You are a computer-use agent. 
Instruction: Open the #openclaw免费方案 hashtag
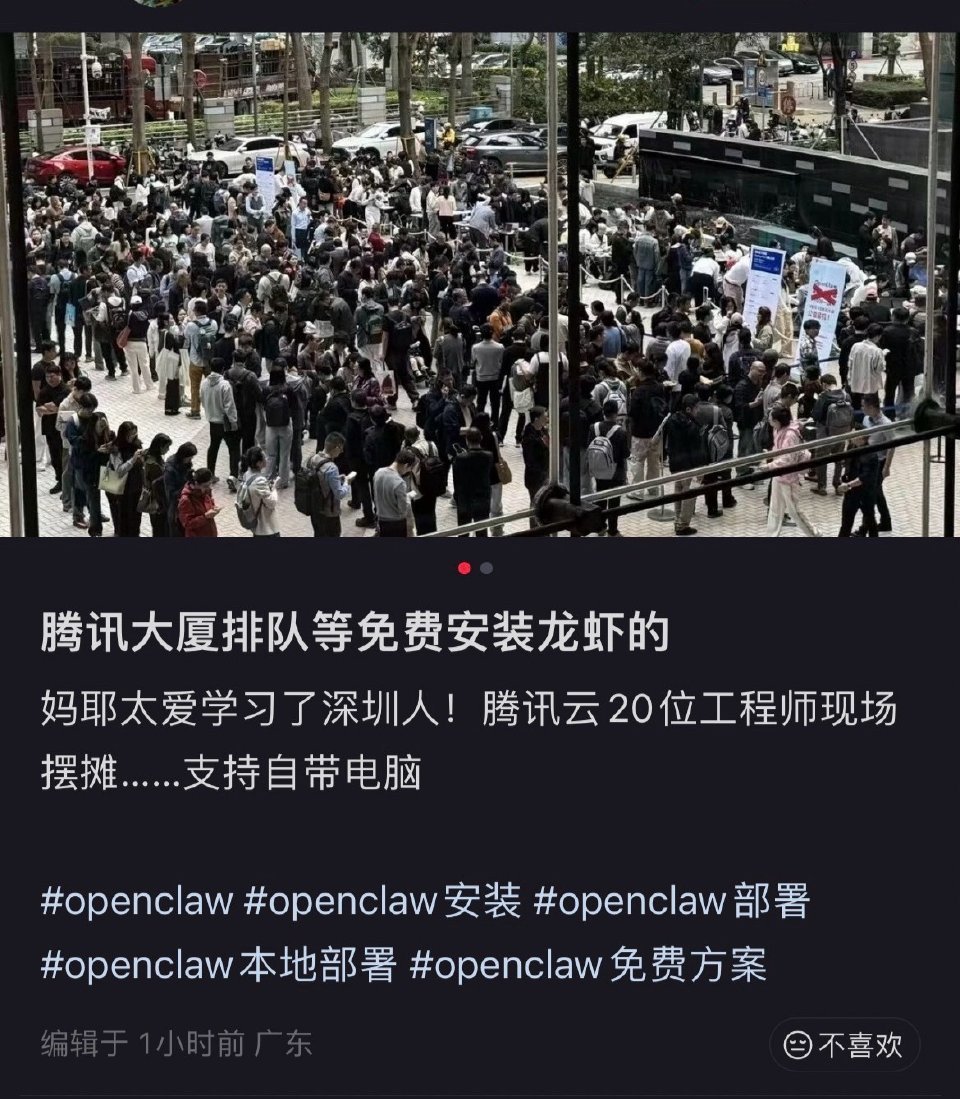[588, 966]
